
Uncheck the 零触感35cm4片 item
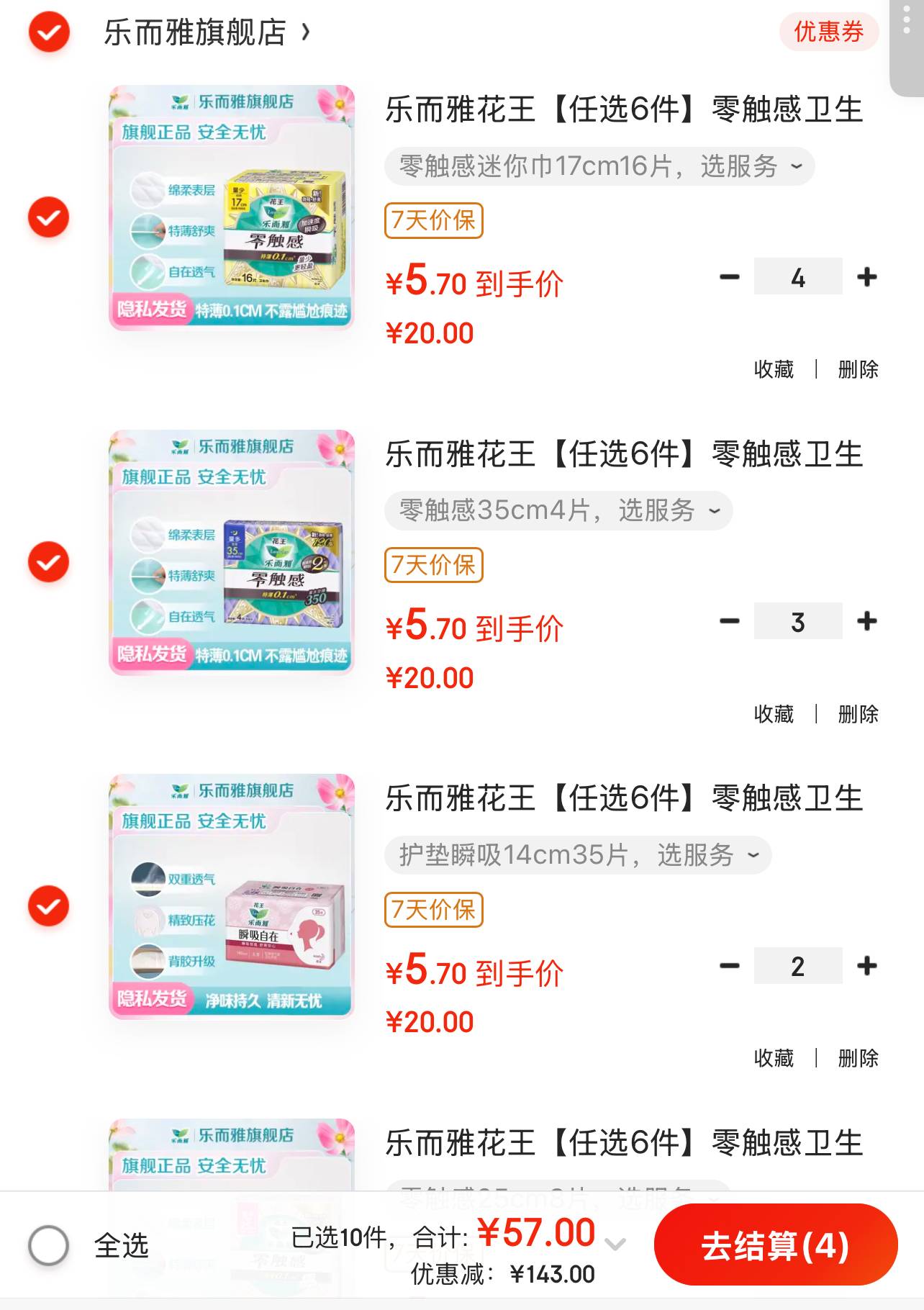49,561
